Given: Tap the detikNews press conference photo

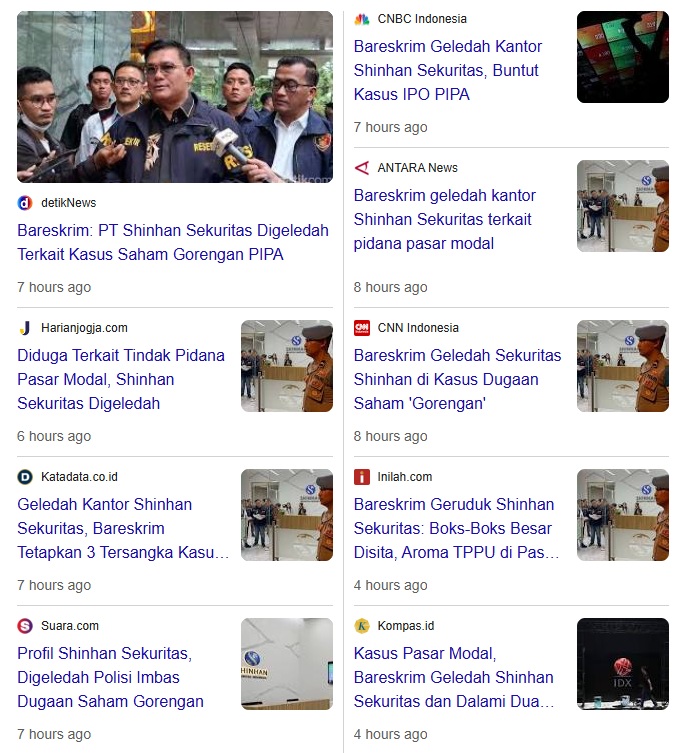Looking at the screenshot, I should pos(175,97).
